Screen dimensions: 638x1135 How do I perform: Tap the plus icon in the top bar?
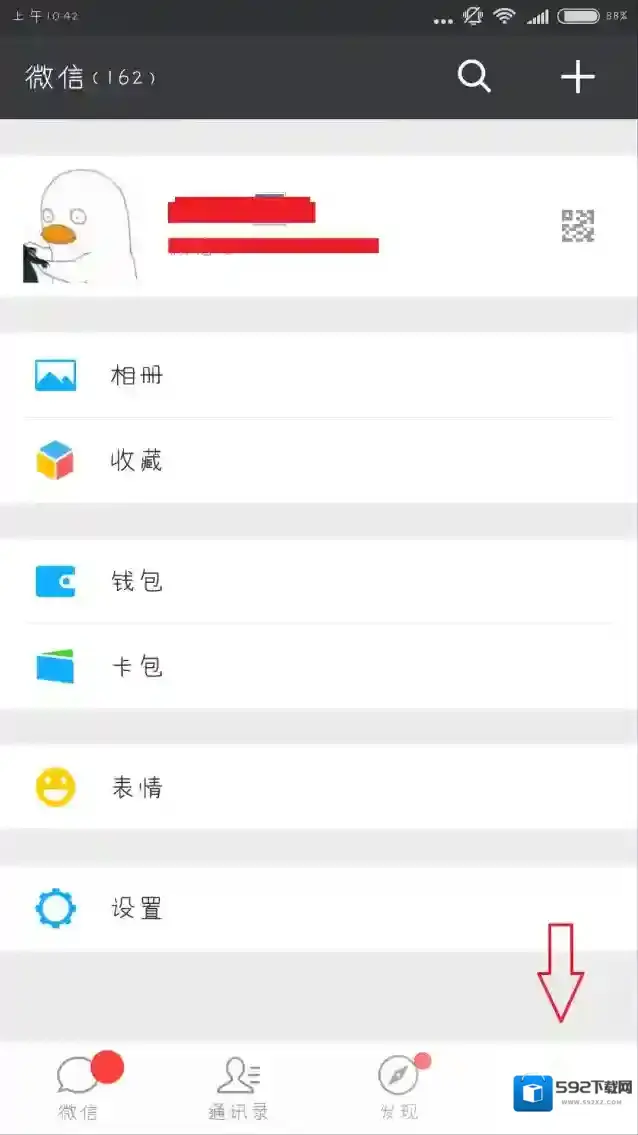coord(577,77)
